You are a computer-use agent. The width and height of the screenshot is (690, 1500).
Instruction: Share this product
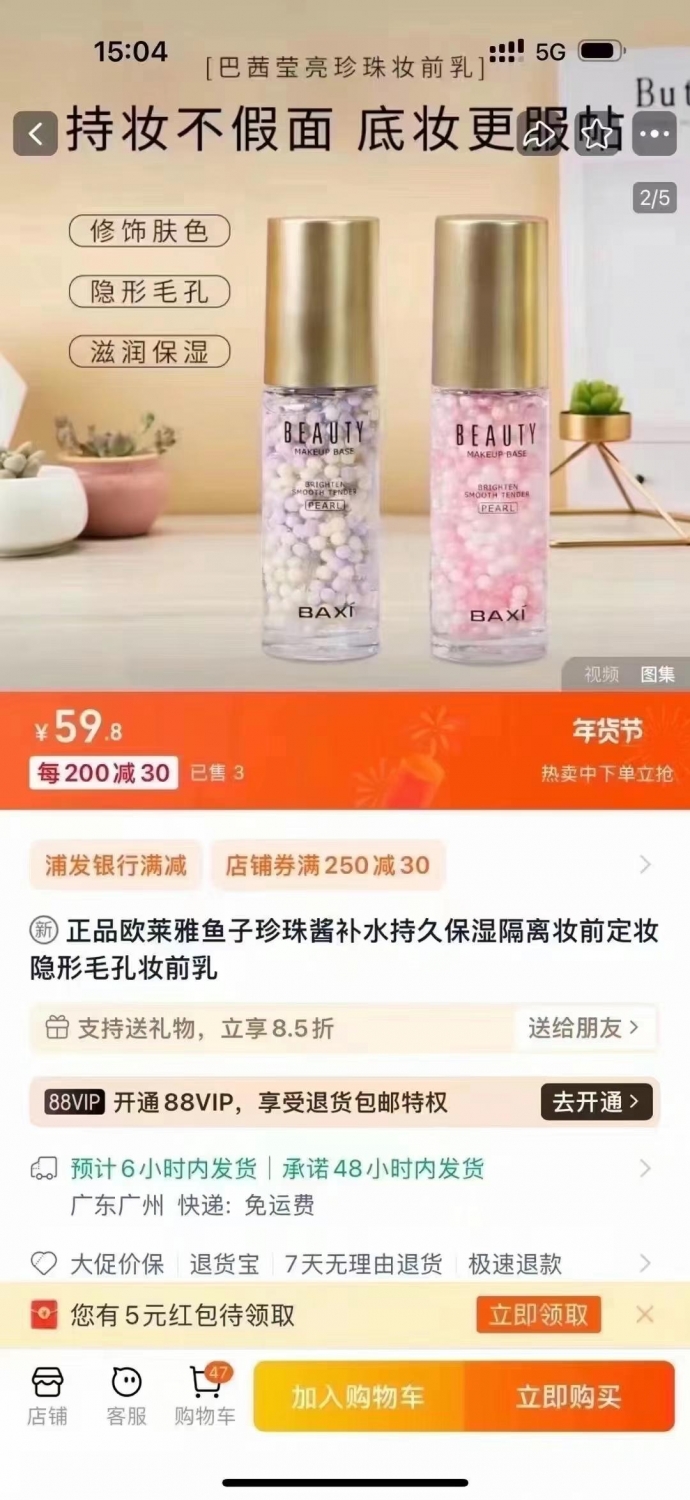click(x=539, y=134)
